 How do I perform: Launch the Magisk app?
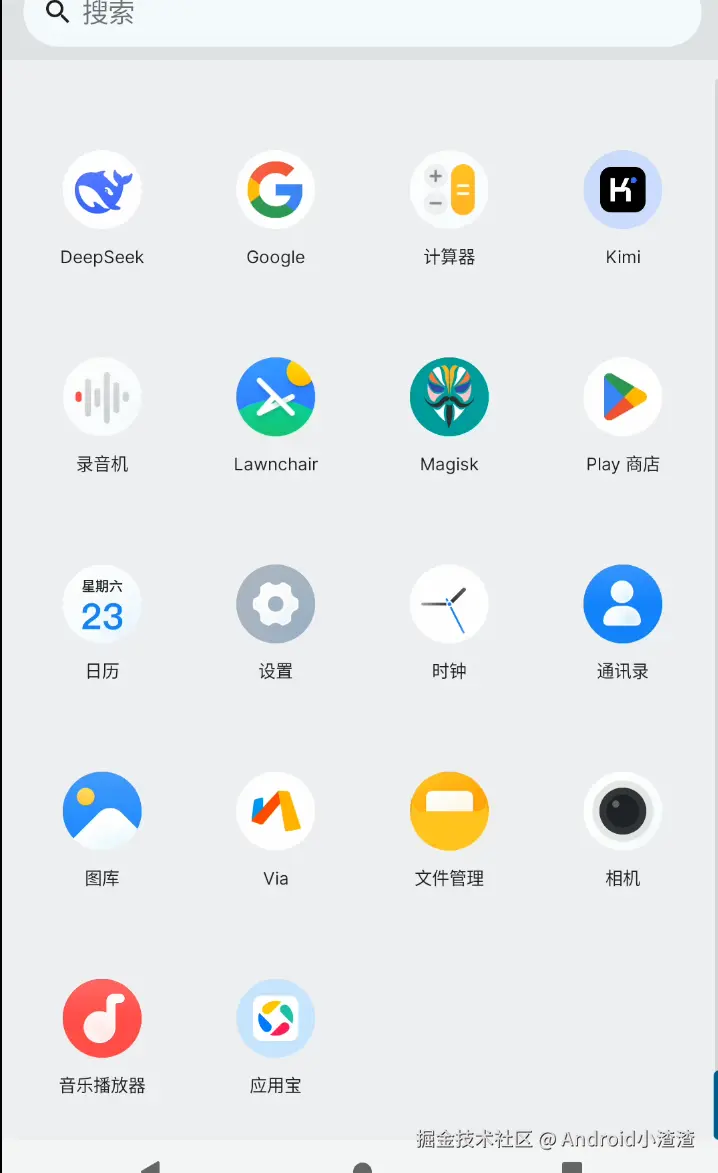pyautogui.click(x=449, y=397)
